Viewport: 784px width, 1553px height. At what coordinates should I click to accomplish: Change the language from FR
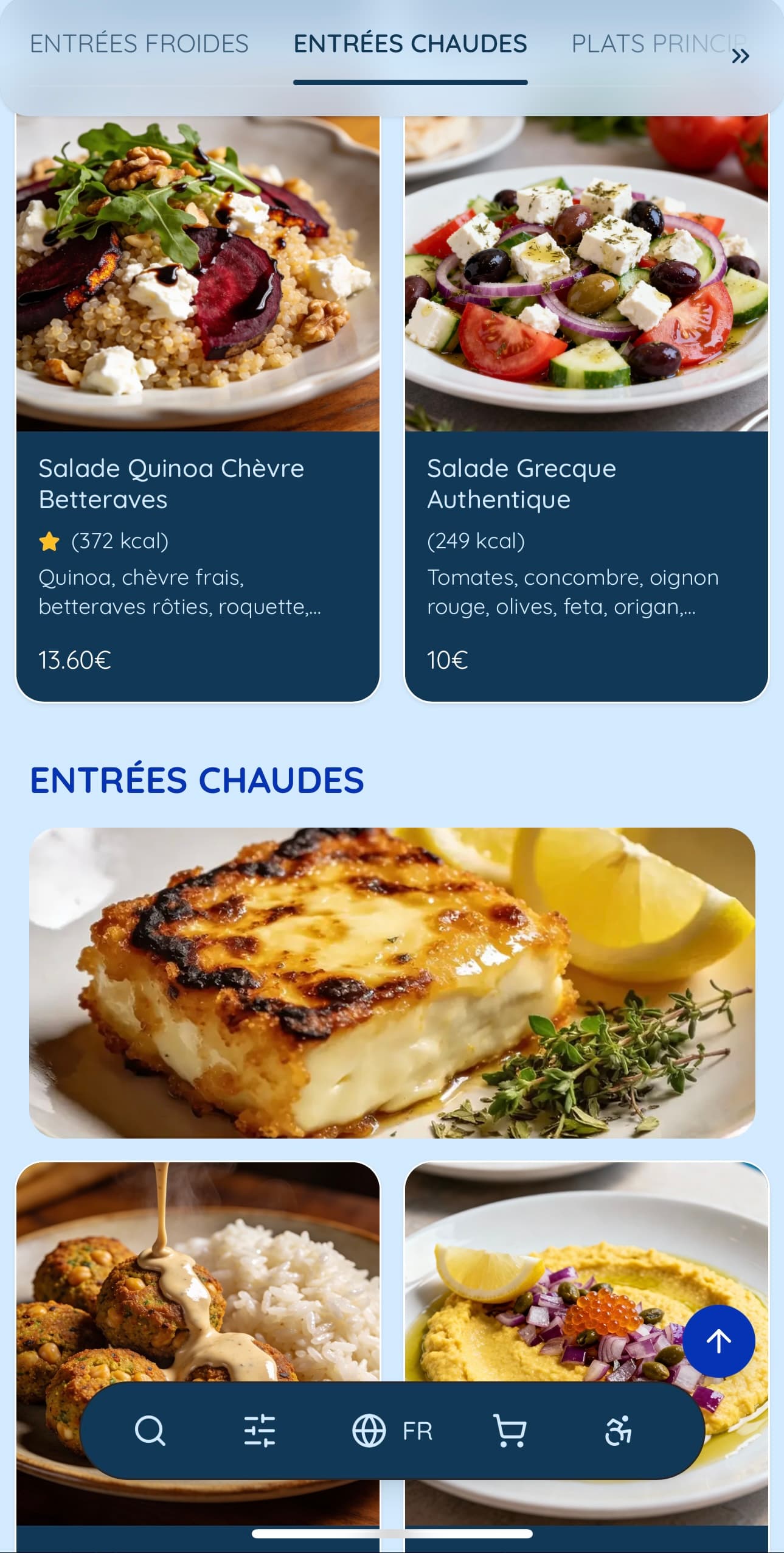tap(392, 1430)
